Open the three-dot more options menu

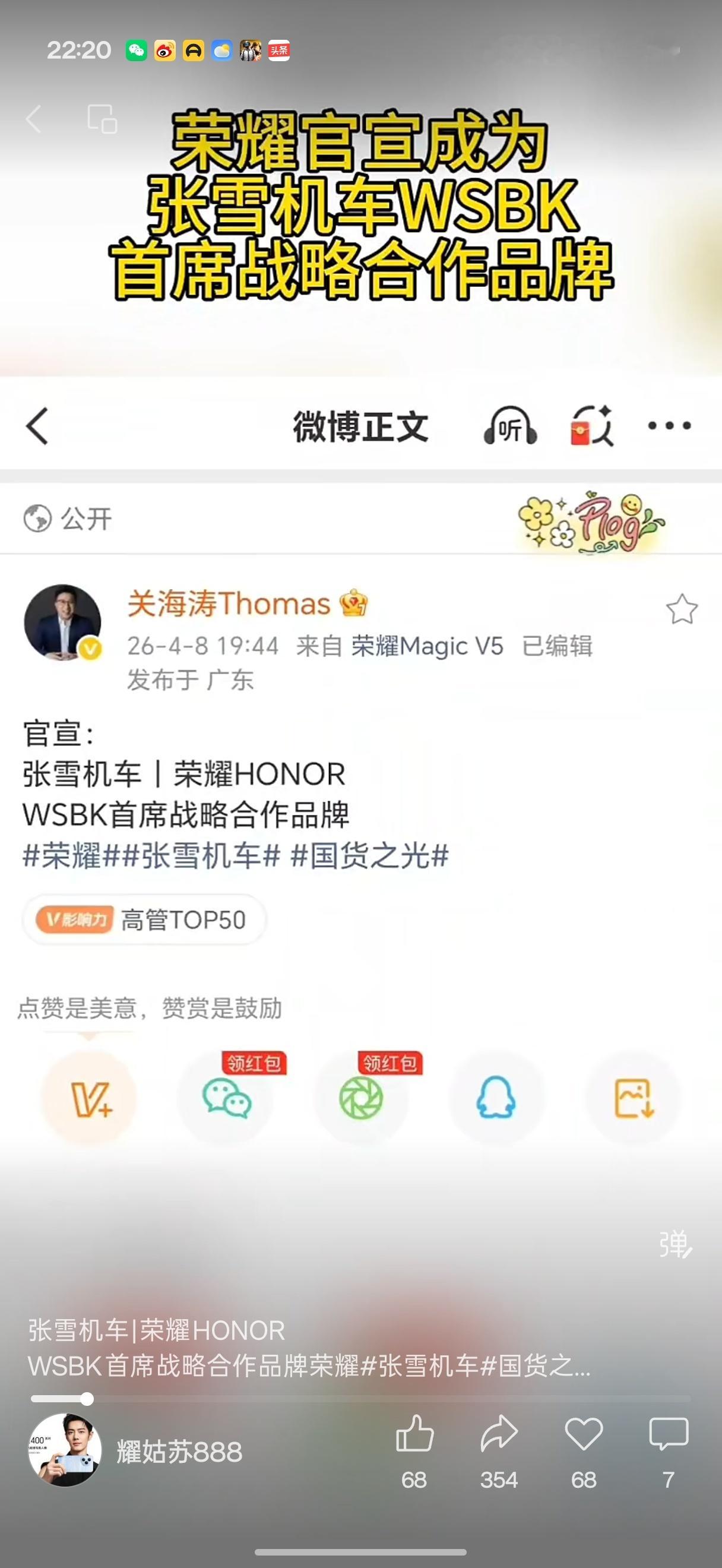click(x=671, y=426)
